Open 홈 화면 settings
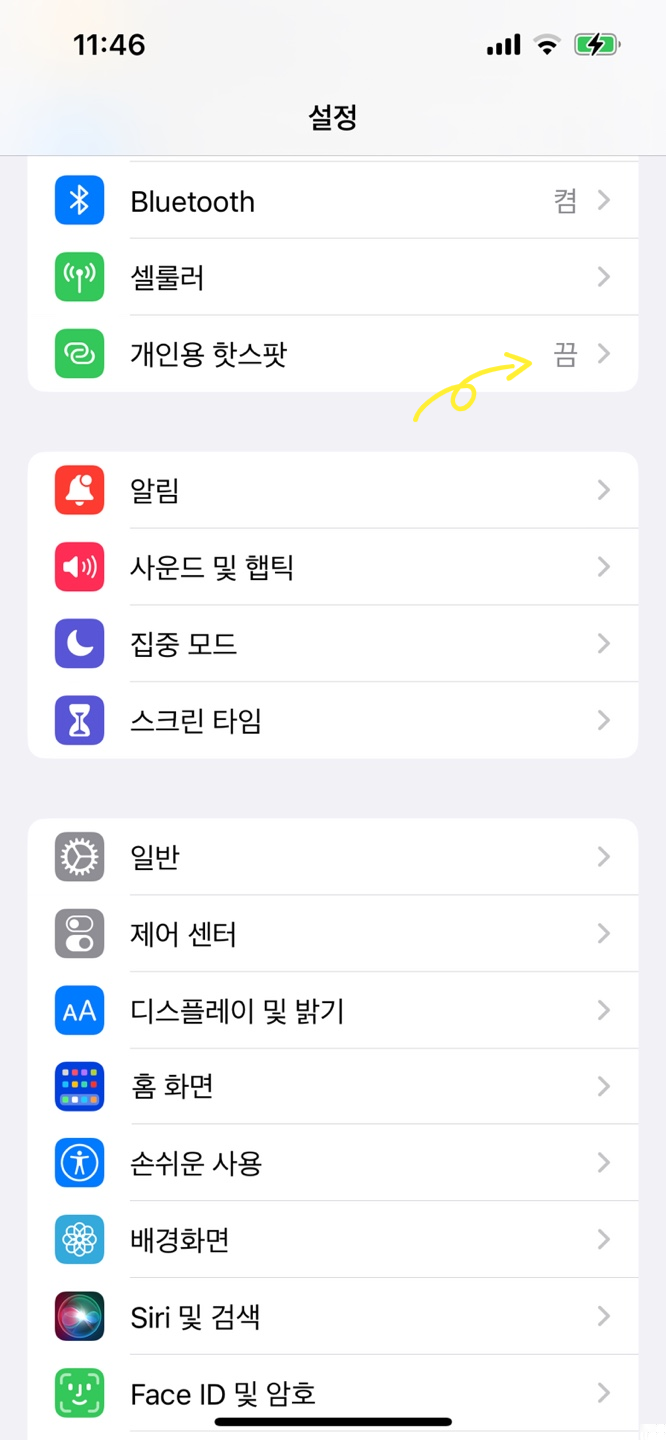 pyautogui.click(x=332, y=1086)
